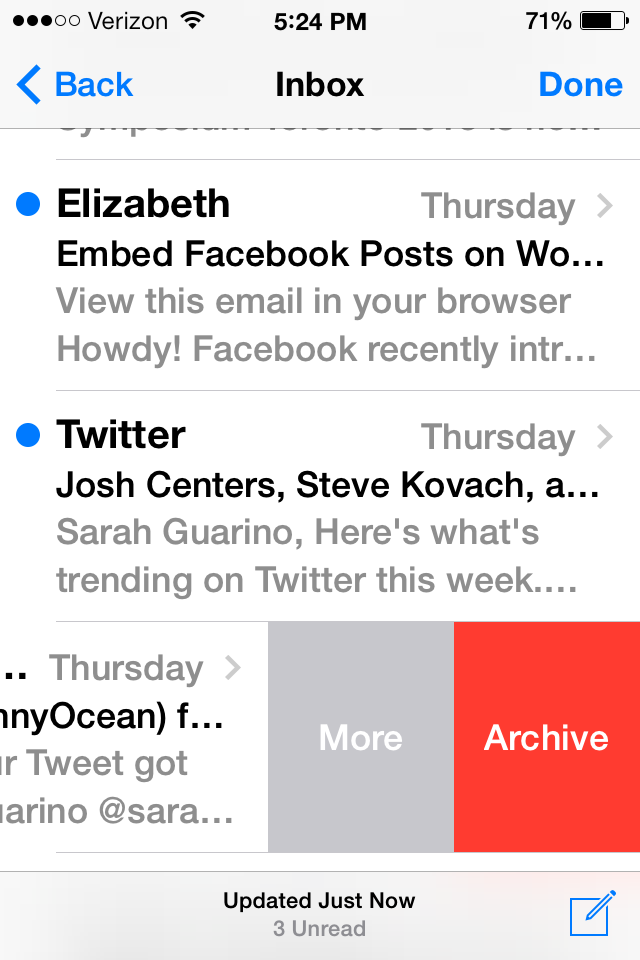The image size is (640, 960).
Task: Compose a new email
Action: [x=590, y=915]
